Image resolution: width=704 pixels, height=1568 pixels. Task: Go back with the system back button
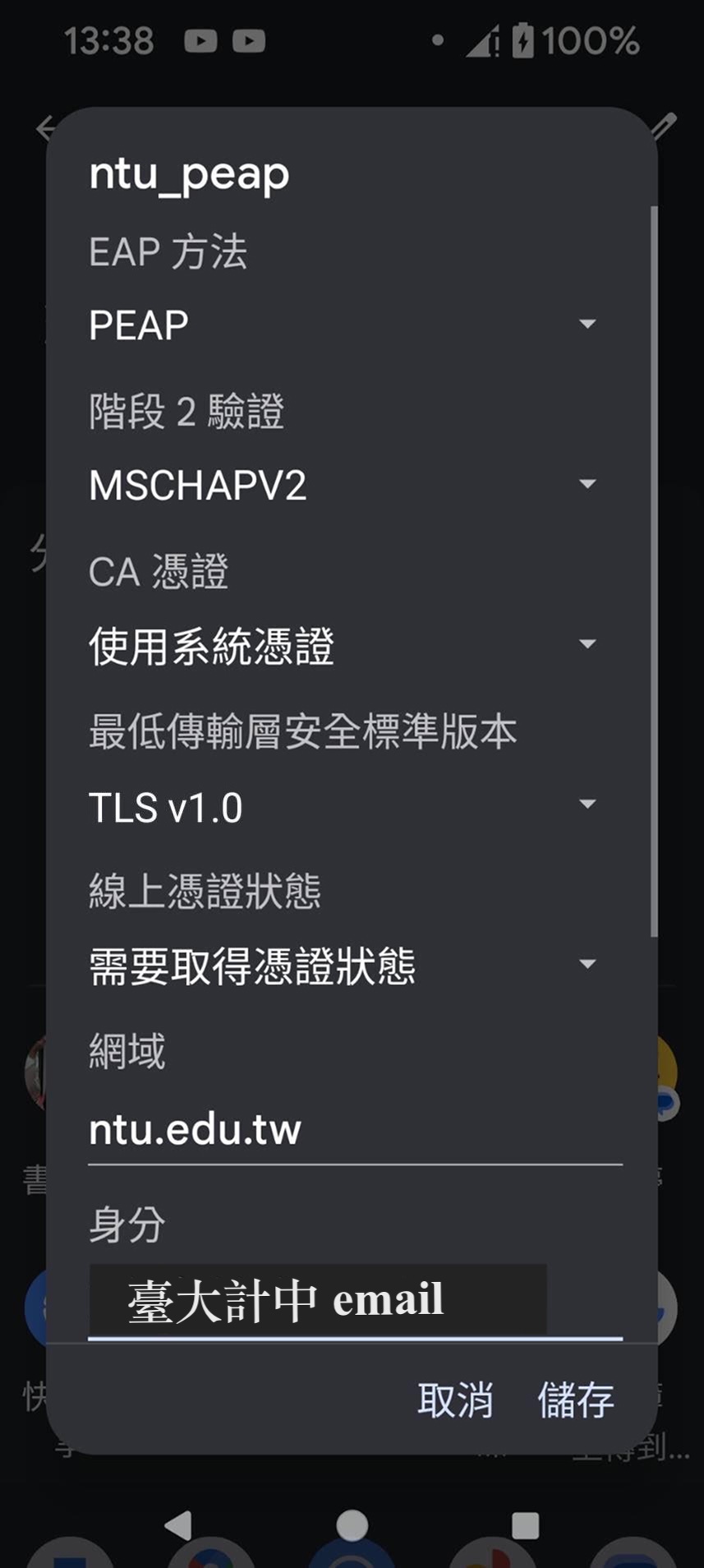[x=178, y=1525]
